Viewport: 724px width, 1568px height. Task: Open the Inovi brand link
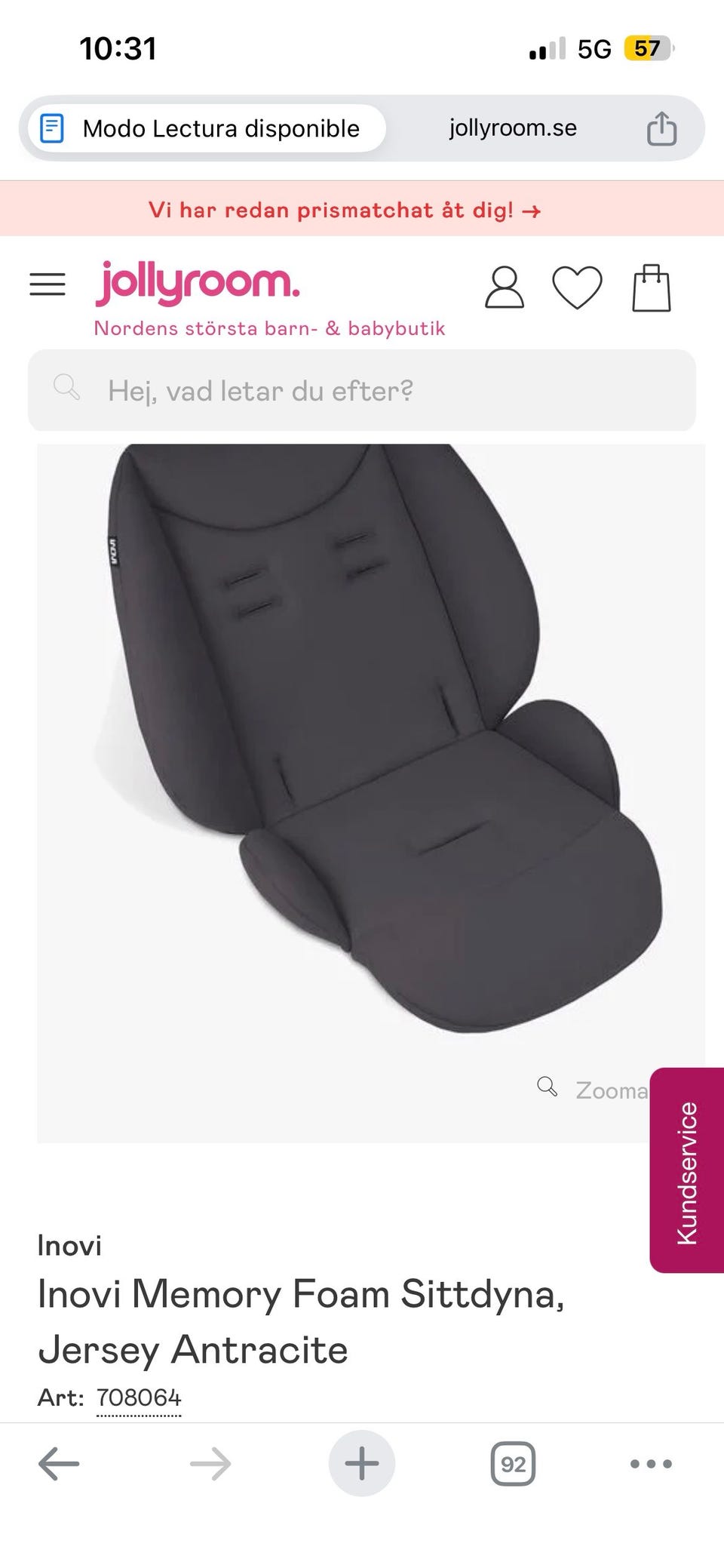click(x=69, y=1245)
